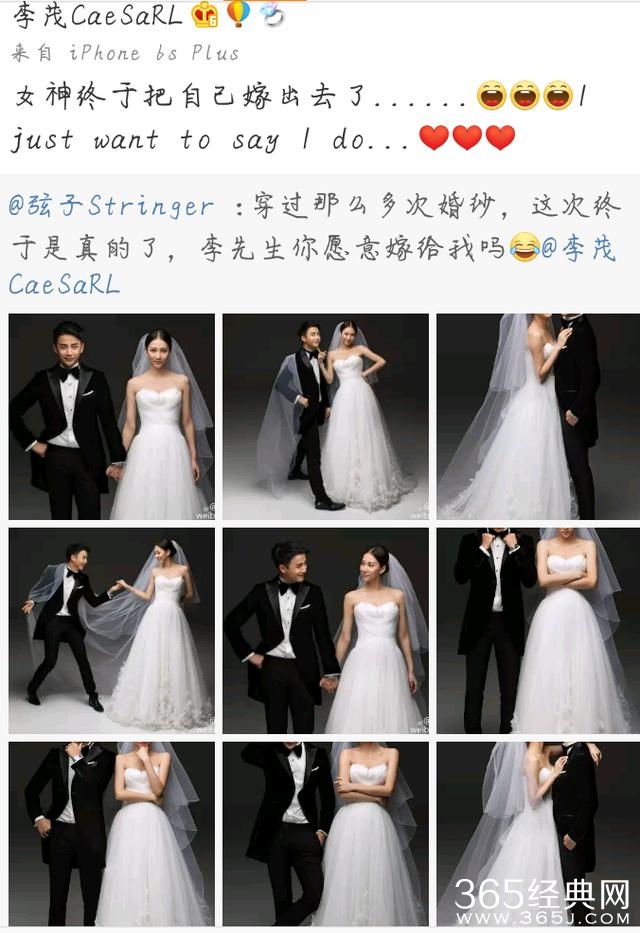Open sixth photo with bride's arms crossed

[535, 630]
